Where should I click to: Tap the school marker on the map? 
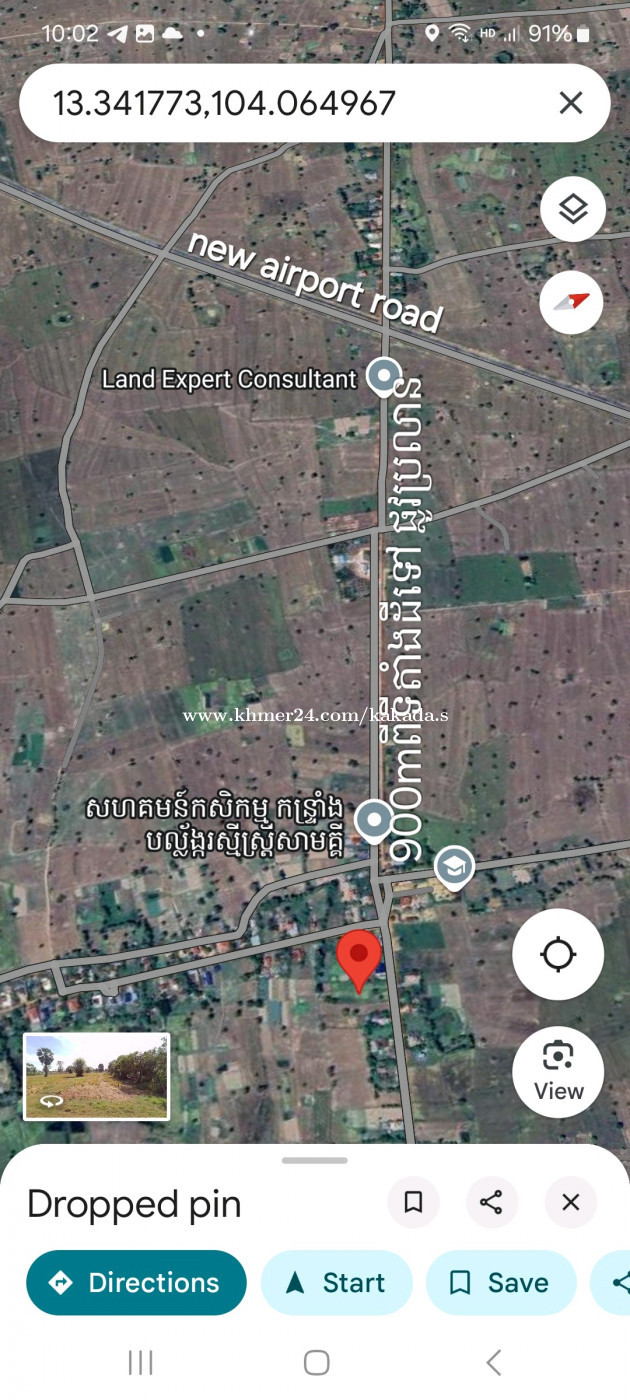coord(455,866)
